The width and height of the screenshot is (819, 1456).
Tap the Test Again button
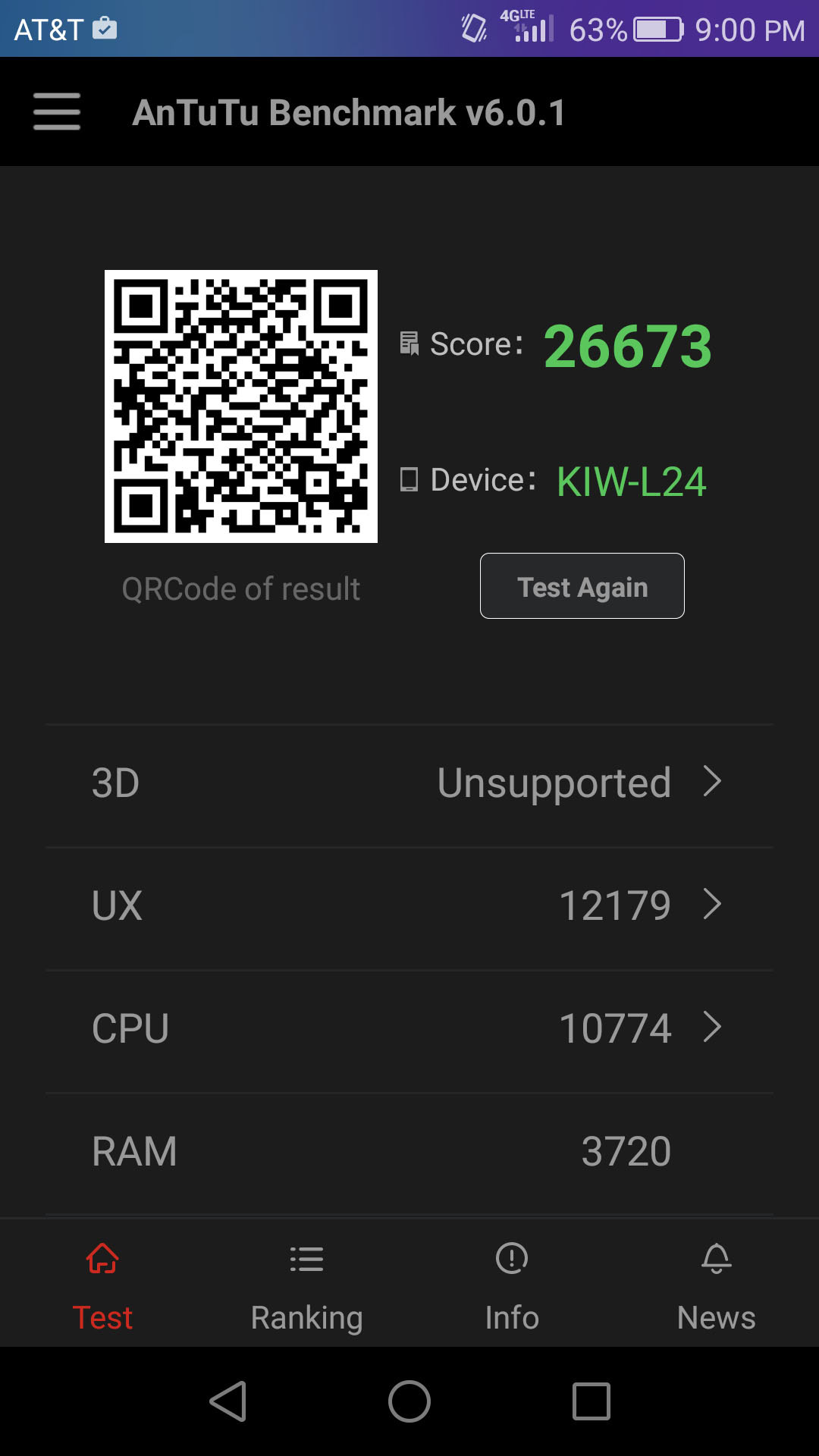[x=582, y=586]
